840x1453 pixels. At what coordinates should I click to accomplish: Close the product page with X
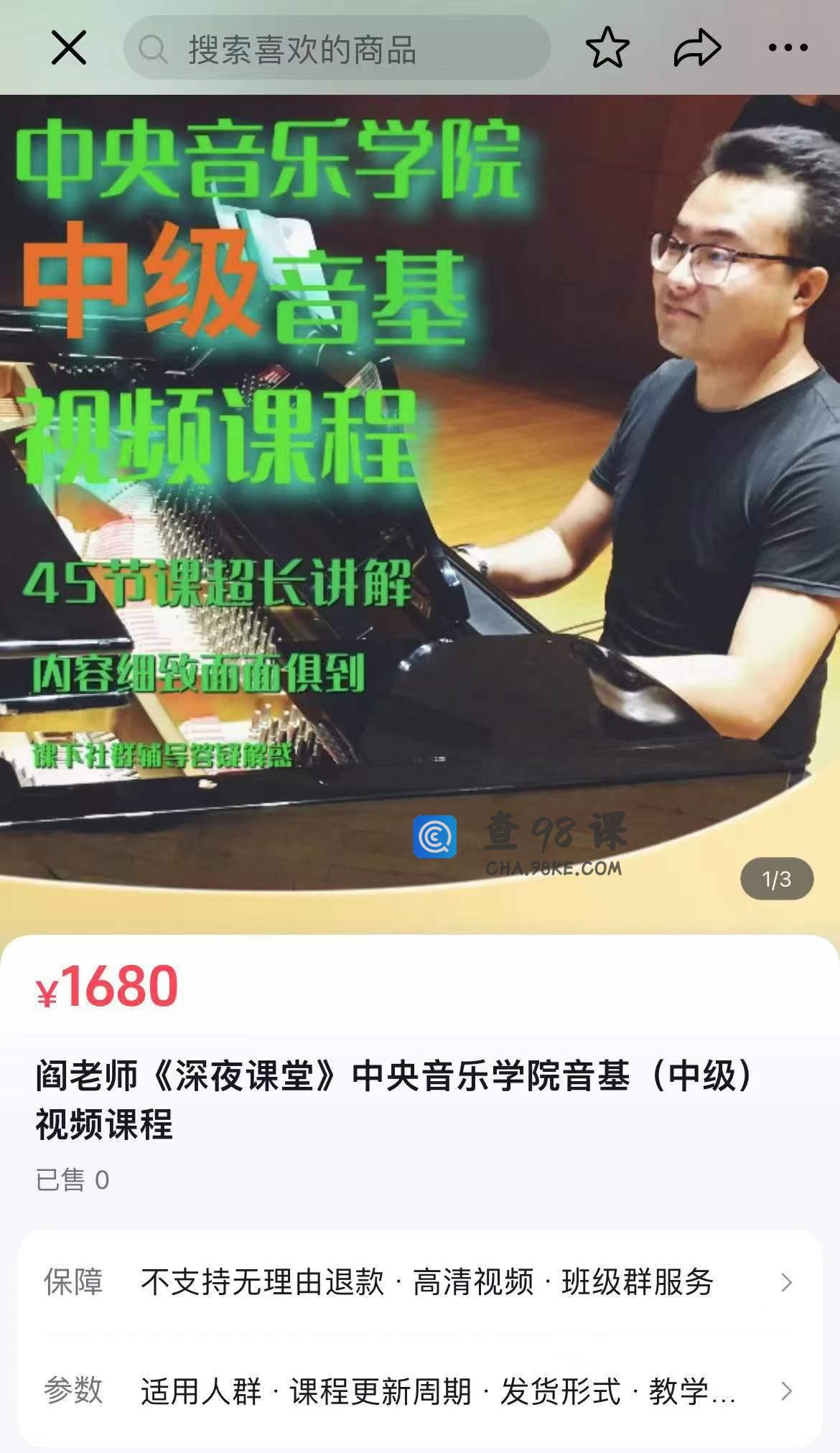point(69,48)
